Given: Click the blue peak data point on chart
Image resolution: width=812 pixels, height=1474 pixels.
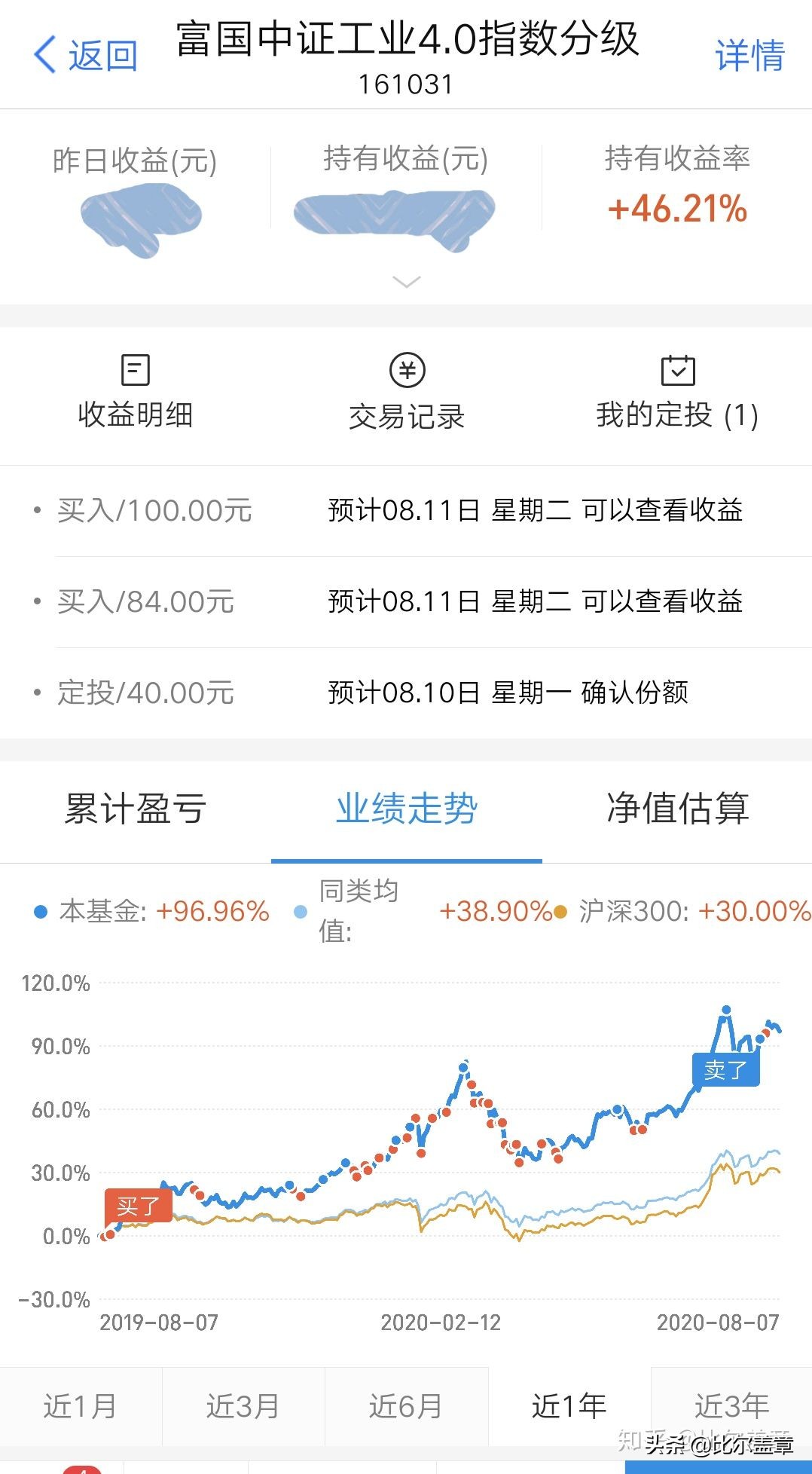Looking at the screenshot, I should pos(725,1011).
